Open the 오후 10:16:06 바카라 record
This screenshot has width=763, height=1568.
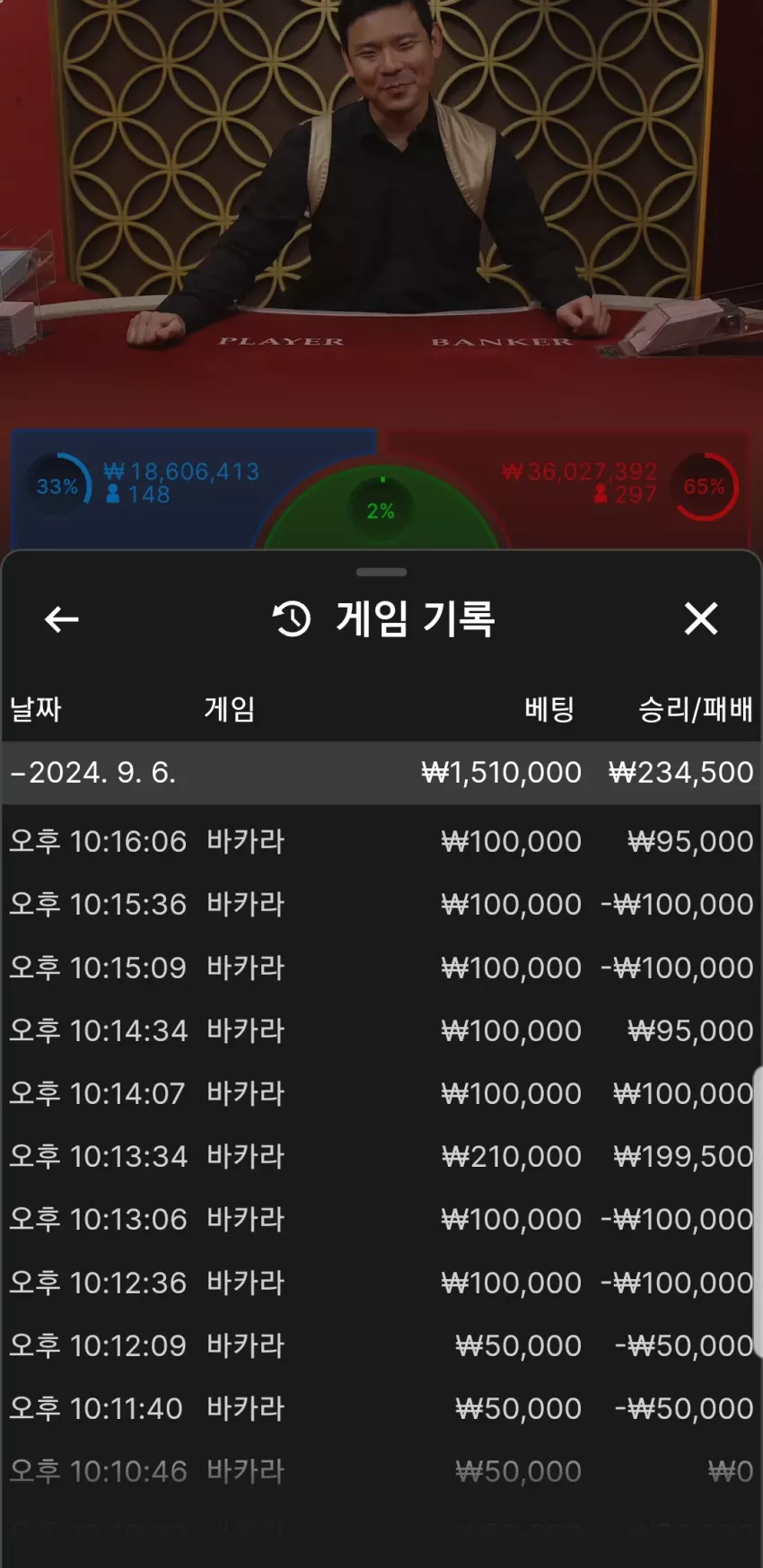coord(381,841)
